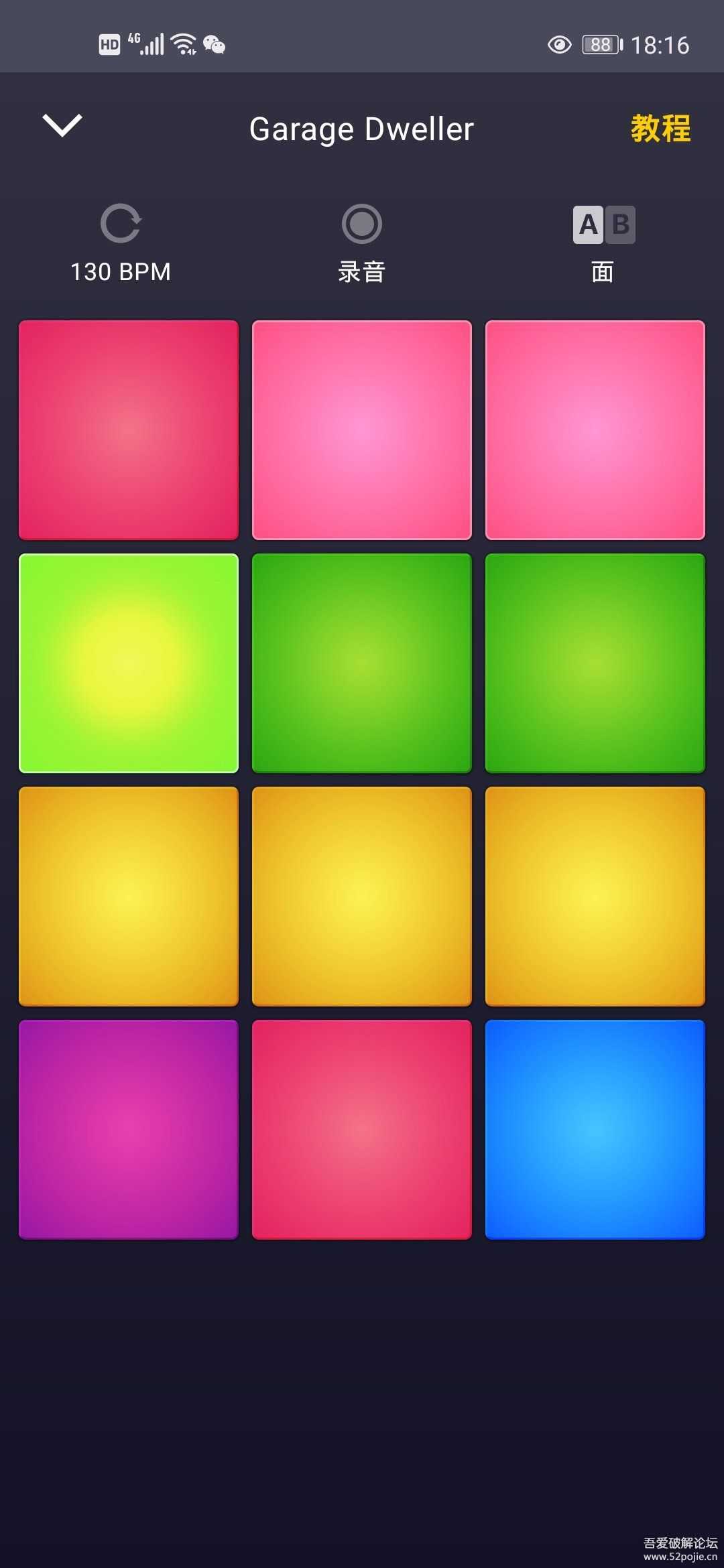Collapse the Garage Dweller screen with the chevron
This screenshot has width=724, height=1568.
coord(62,125)
